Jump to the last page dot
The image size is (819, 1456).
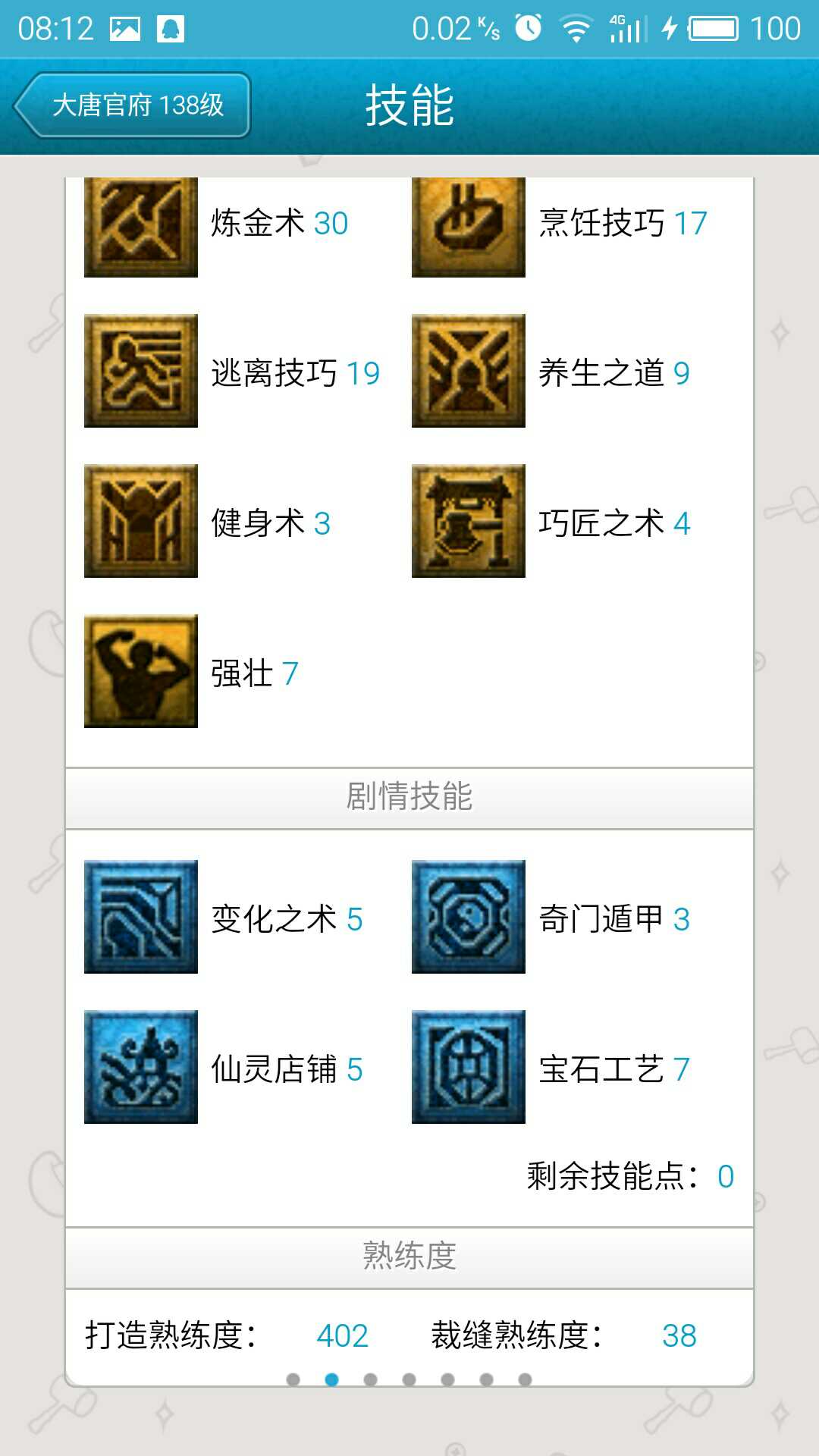click(x=525, y=1379)
